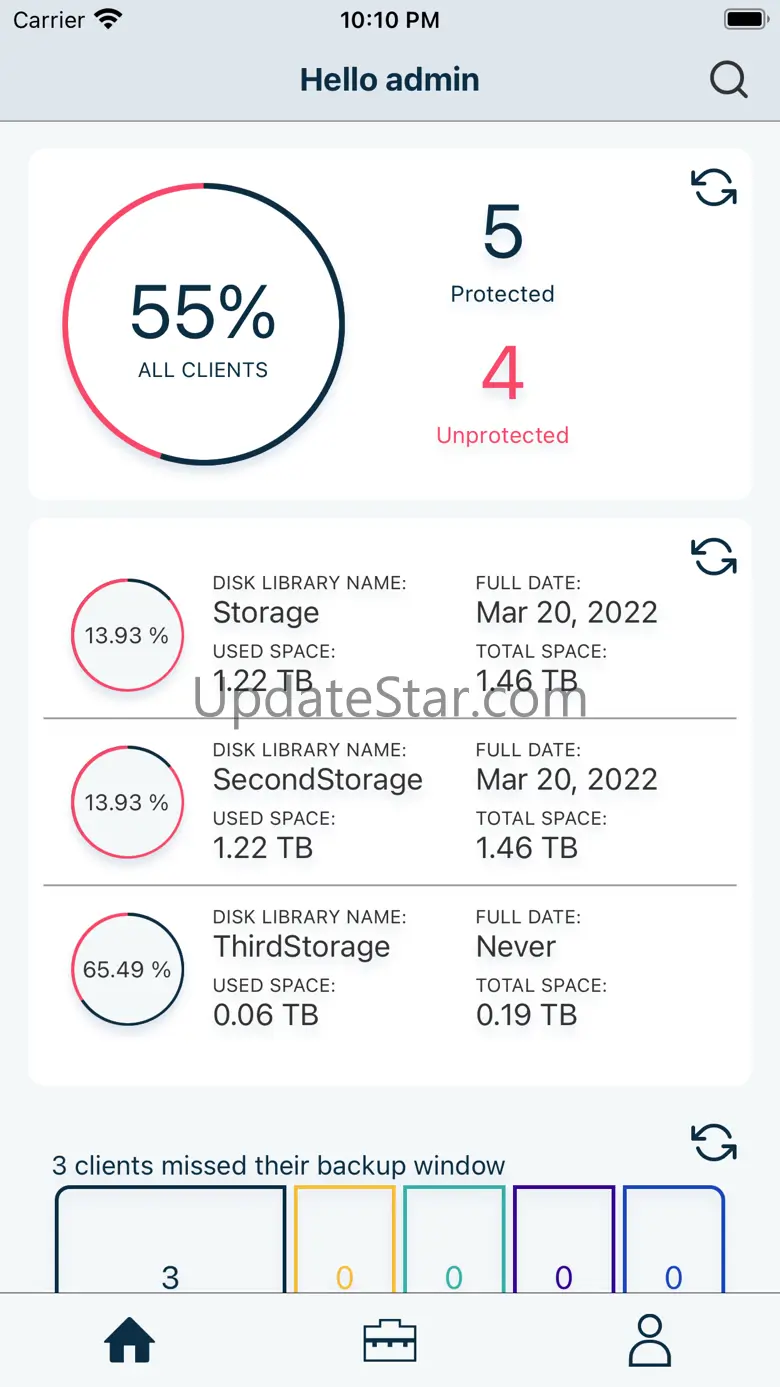This screenshot has height=1387, width=780.
Task: Switch to the user profile tab
Action: (649, 1340)
